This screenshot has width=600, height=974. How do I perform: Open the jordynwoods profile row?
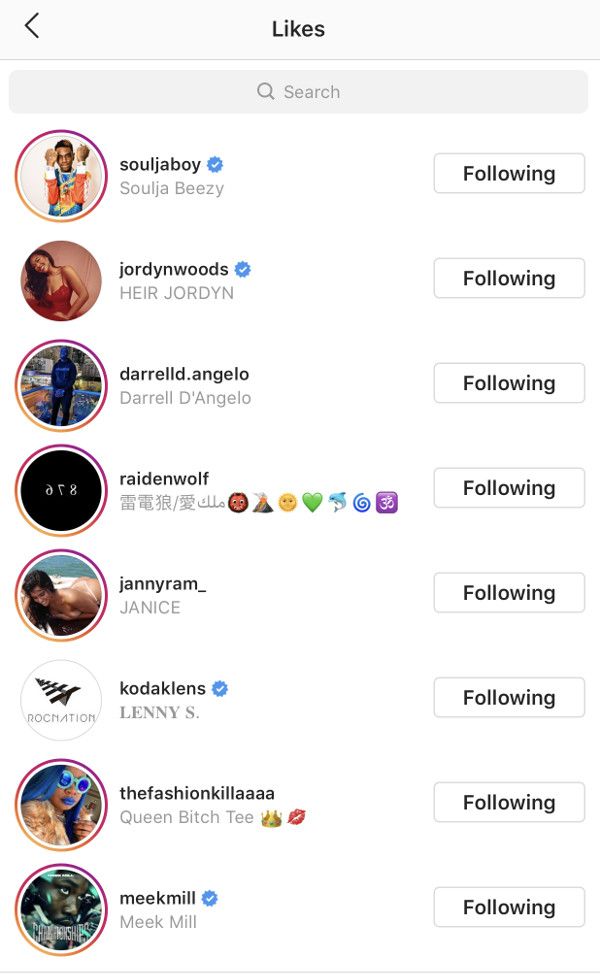tap(300, 281)
